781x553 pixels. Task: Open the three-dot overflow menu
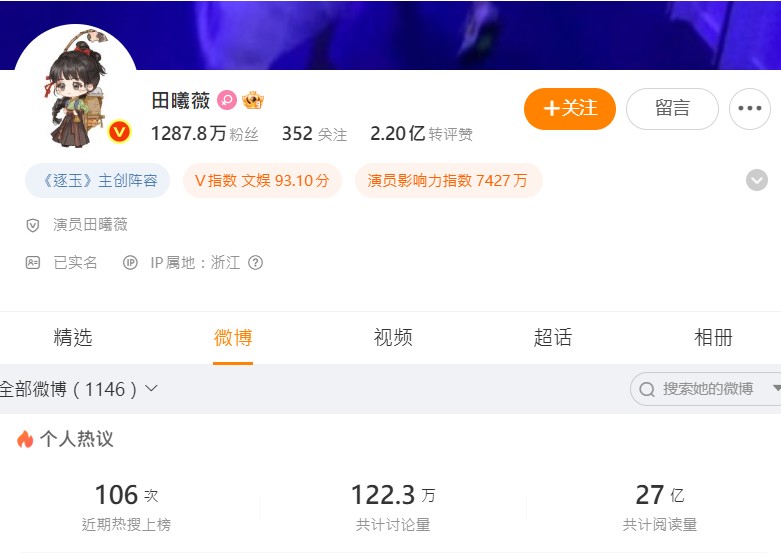click(749, 108)
